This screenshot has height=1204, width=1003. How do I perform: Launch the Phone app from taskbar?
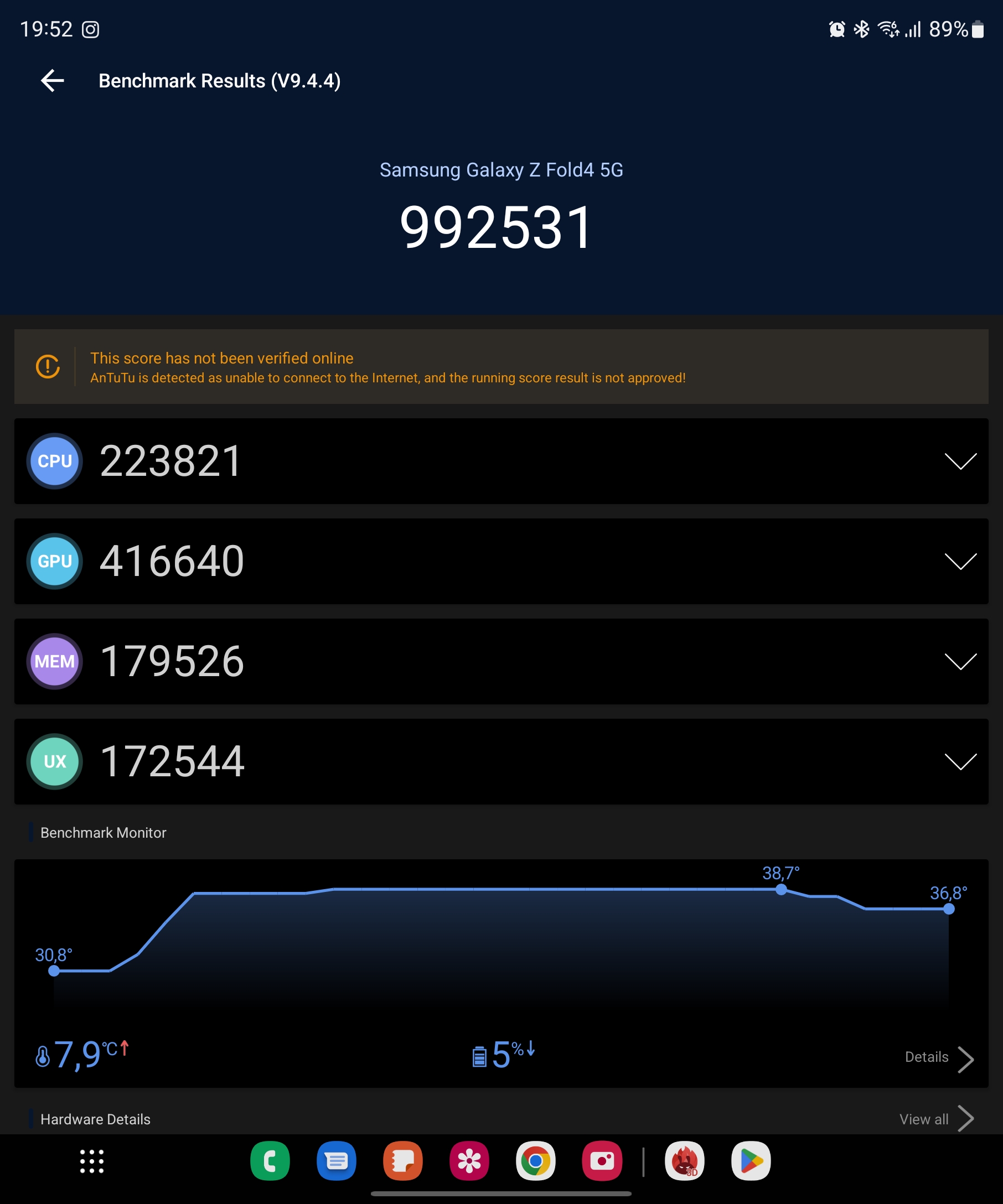tap(270, 1161)
